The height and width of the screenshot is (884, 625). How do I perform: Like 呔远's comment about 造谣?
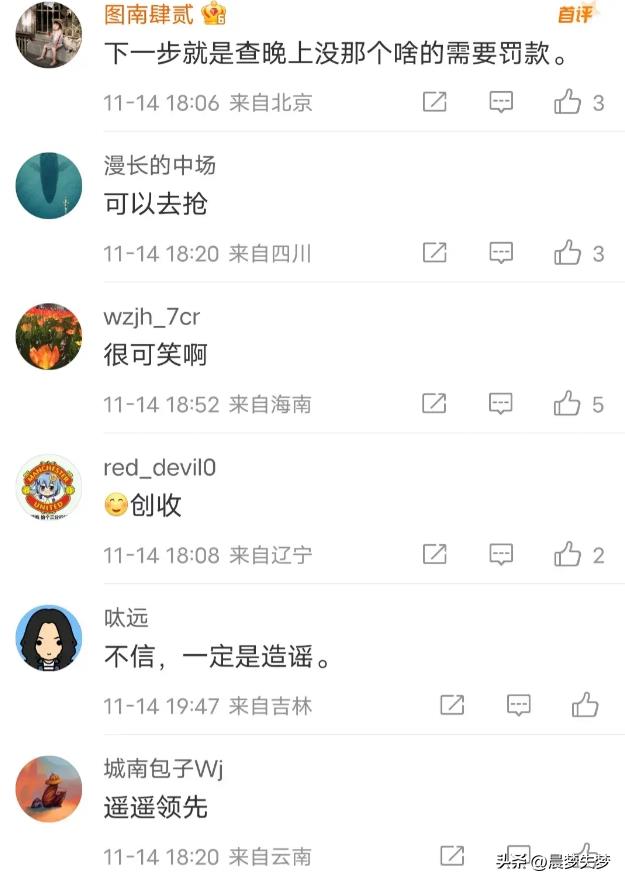point(585,705)
